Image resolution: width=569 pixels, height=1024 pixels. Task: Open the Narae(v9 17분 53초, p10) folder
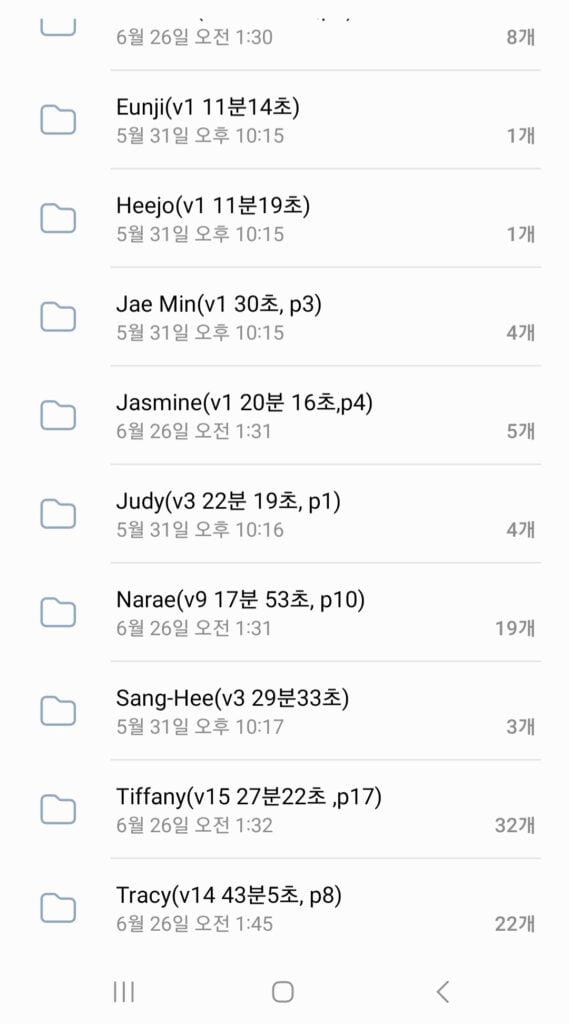tap(284, 613)
